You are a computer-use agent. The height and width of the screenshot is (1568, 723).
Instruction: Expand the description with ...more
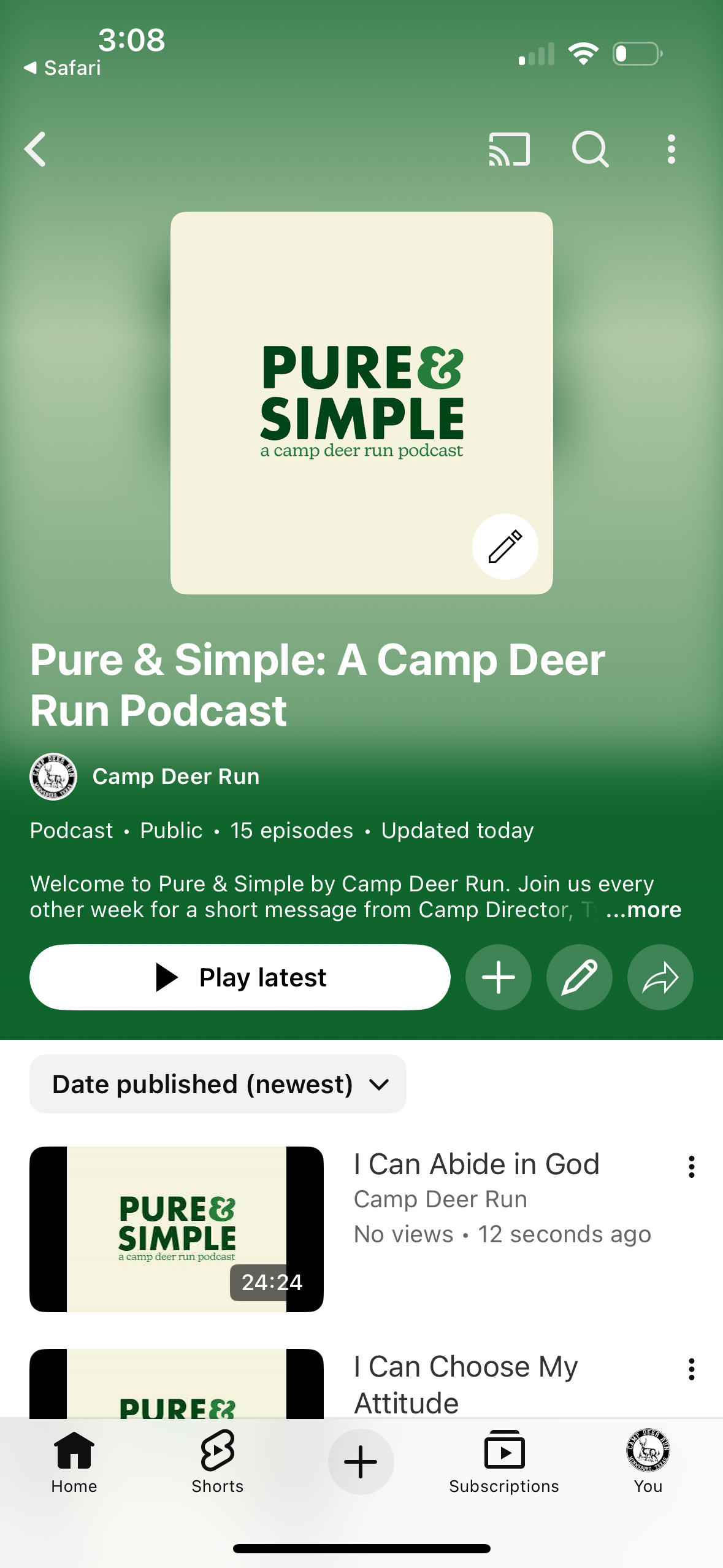pyautogui.click(x=643, y=909)
